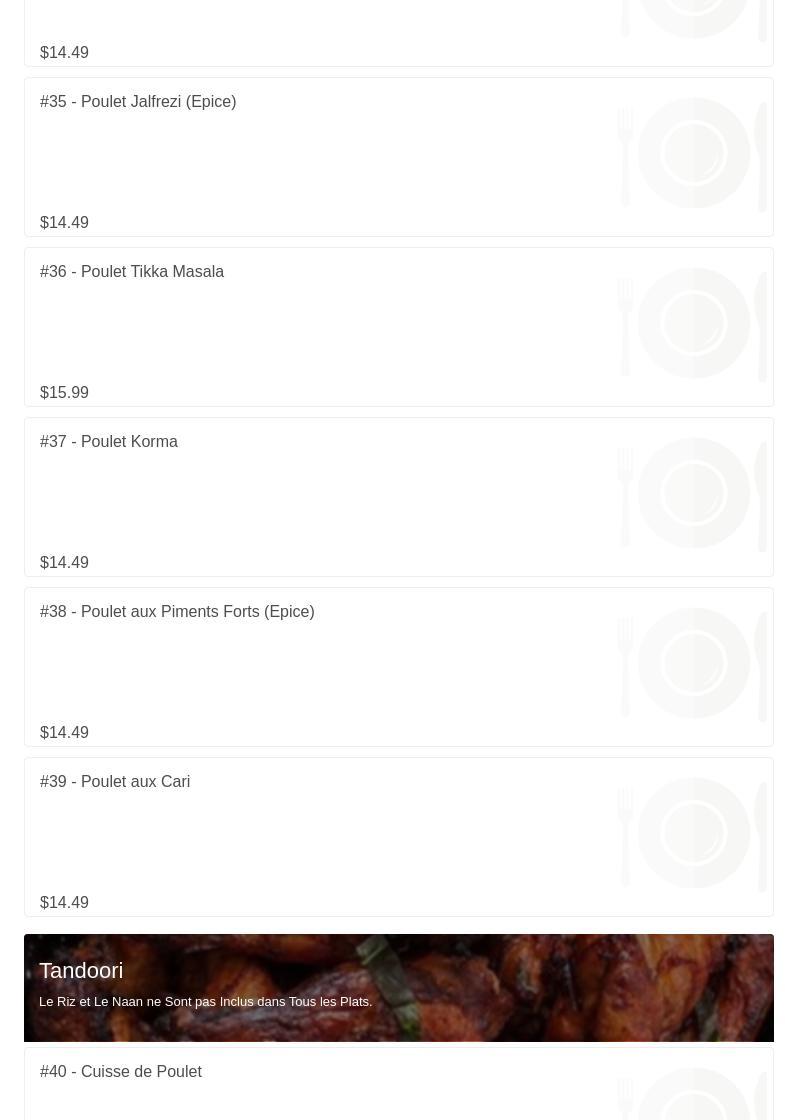
Task: Tap #39 Poulet aux Cari card
Action: click(x=115, y=782)
